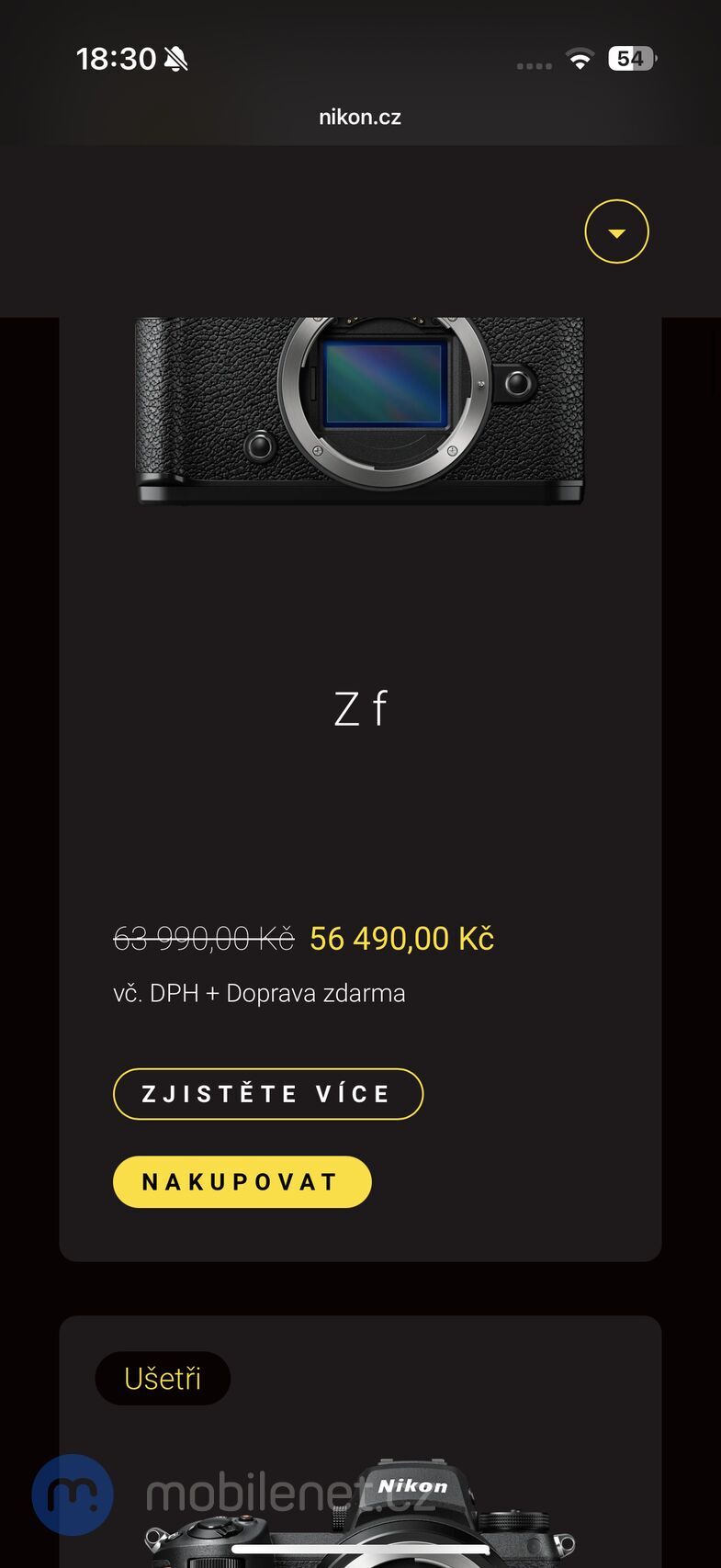Open the nikon.cz address bar
This screenshot has width=721, height=1568.
point(360,116)
